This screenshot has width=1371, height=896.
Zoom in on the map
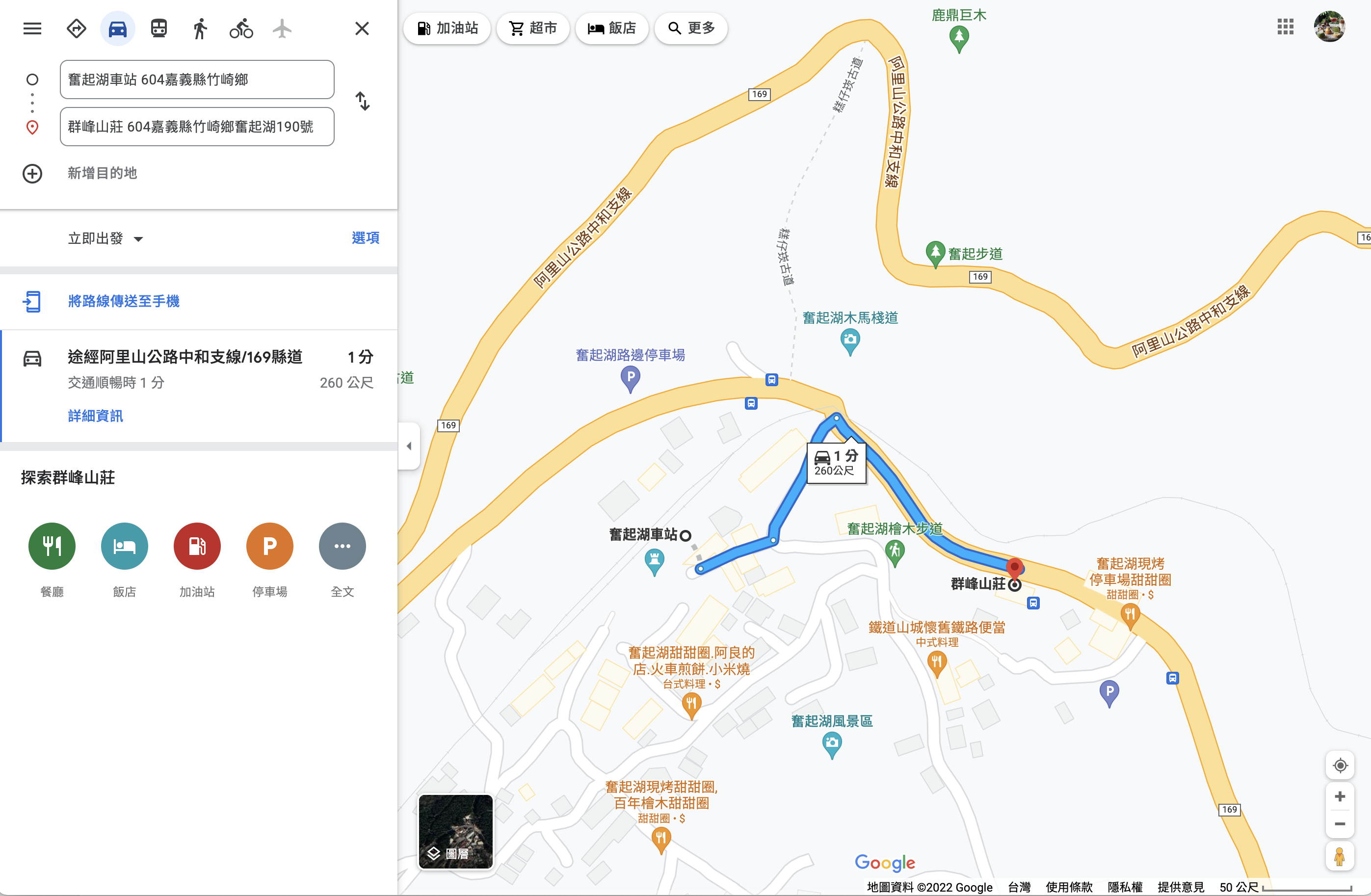[1340, 797]
